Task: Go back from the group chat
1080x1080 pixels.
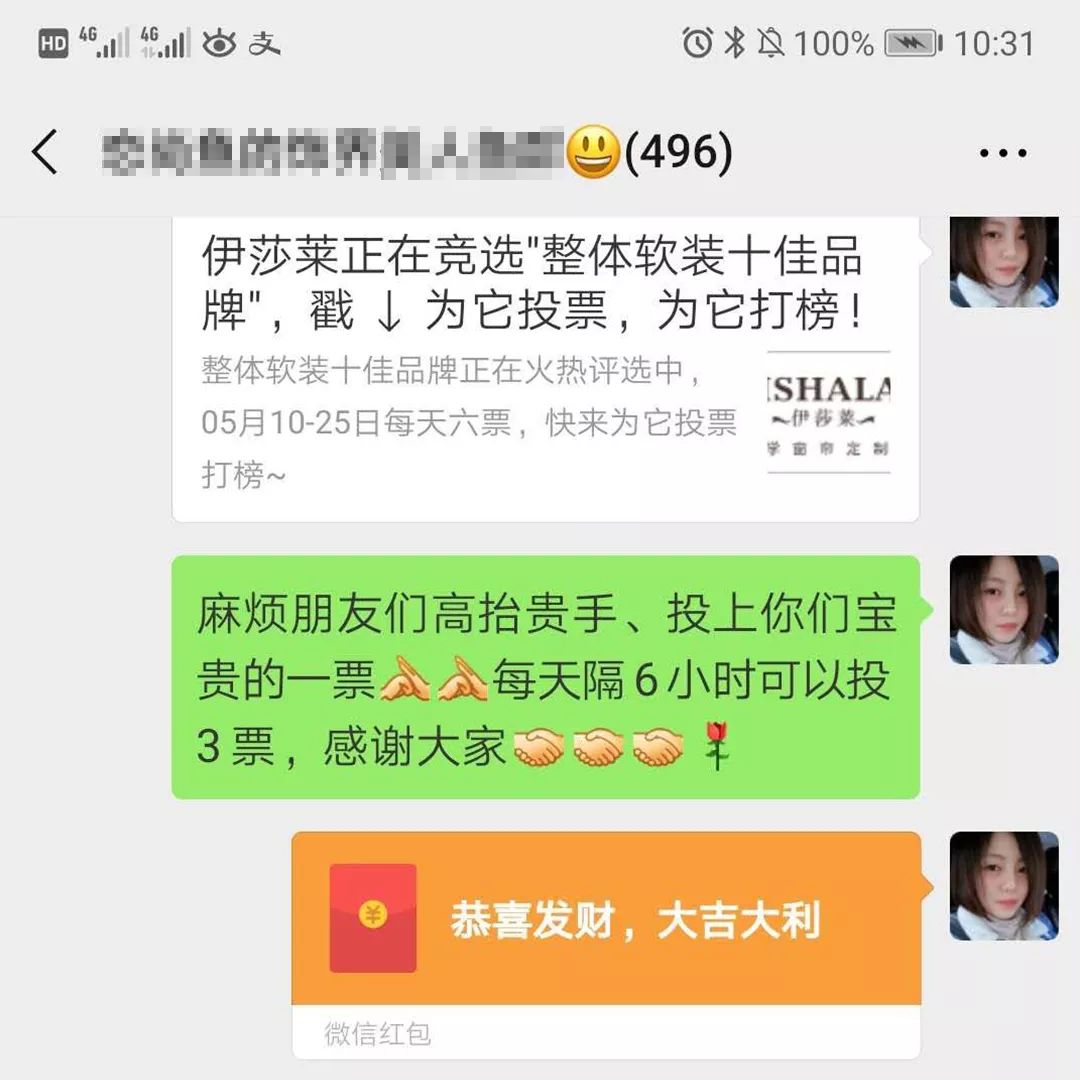Action: click(45, 153)
